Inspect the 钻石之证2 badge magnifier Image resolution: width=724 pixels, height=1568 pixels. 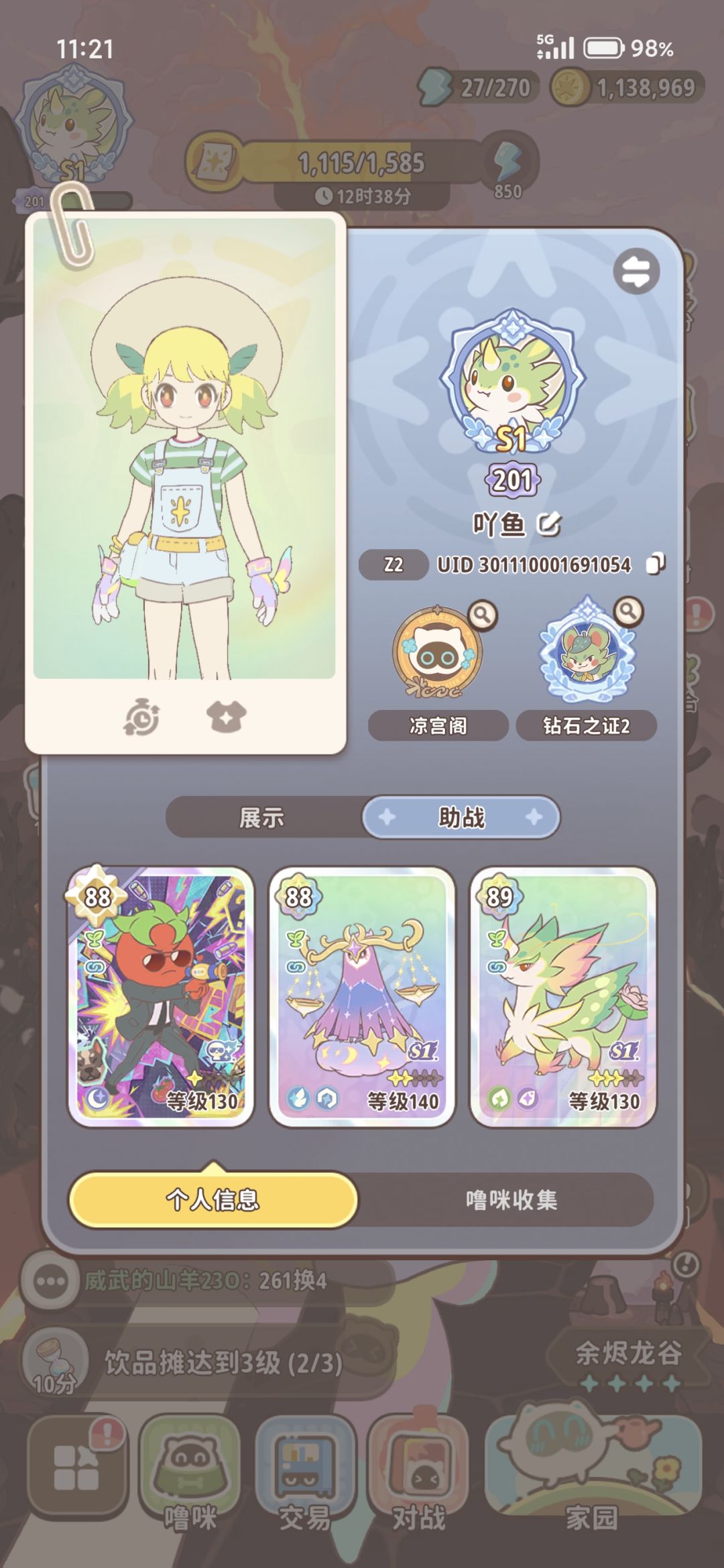(628, 611)
